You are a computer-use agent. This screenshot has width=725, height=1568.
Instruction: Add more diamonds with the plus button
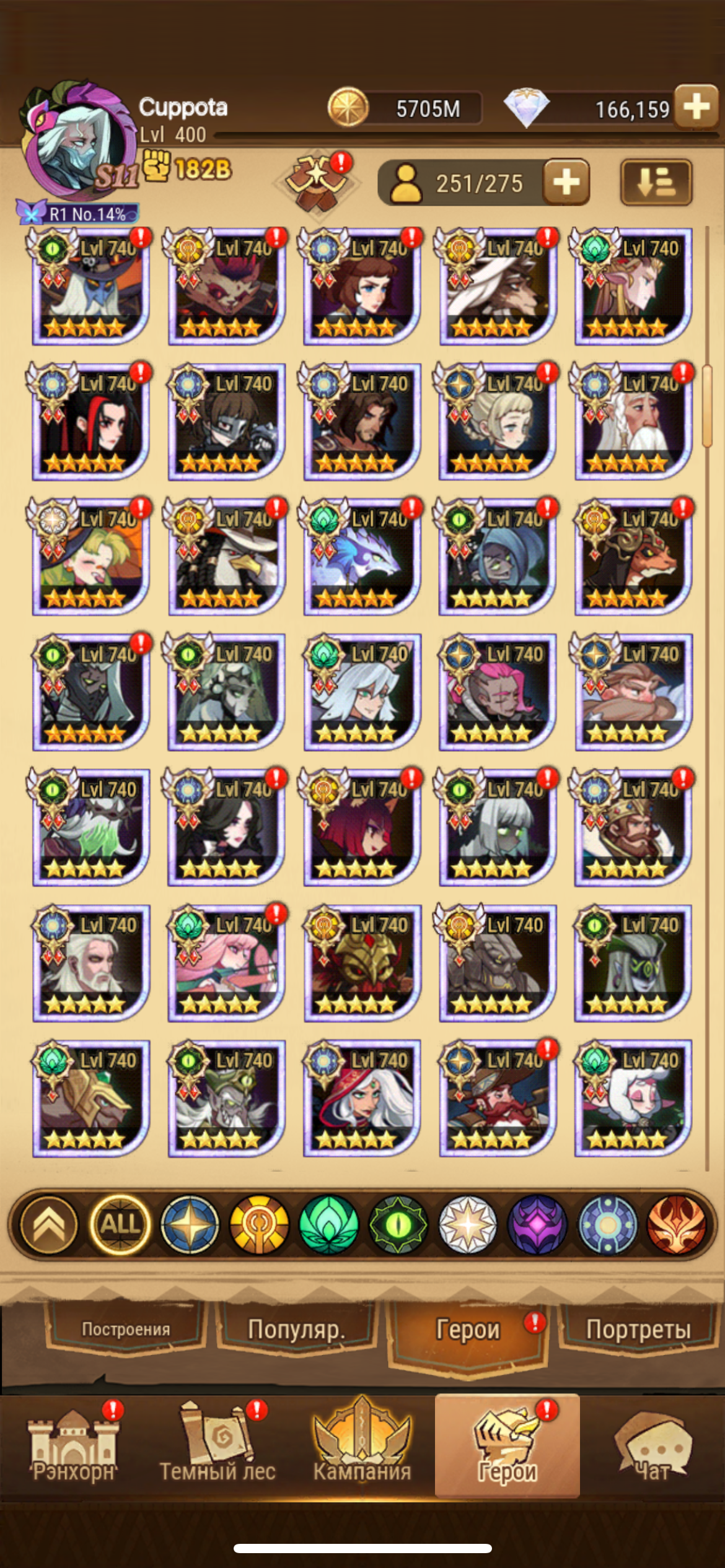(696, 107)
